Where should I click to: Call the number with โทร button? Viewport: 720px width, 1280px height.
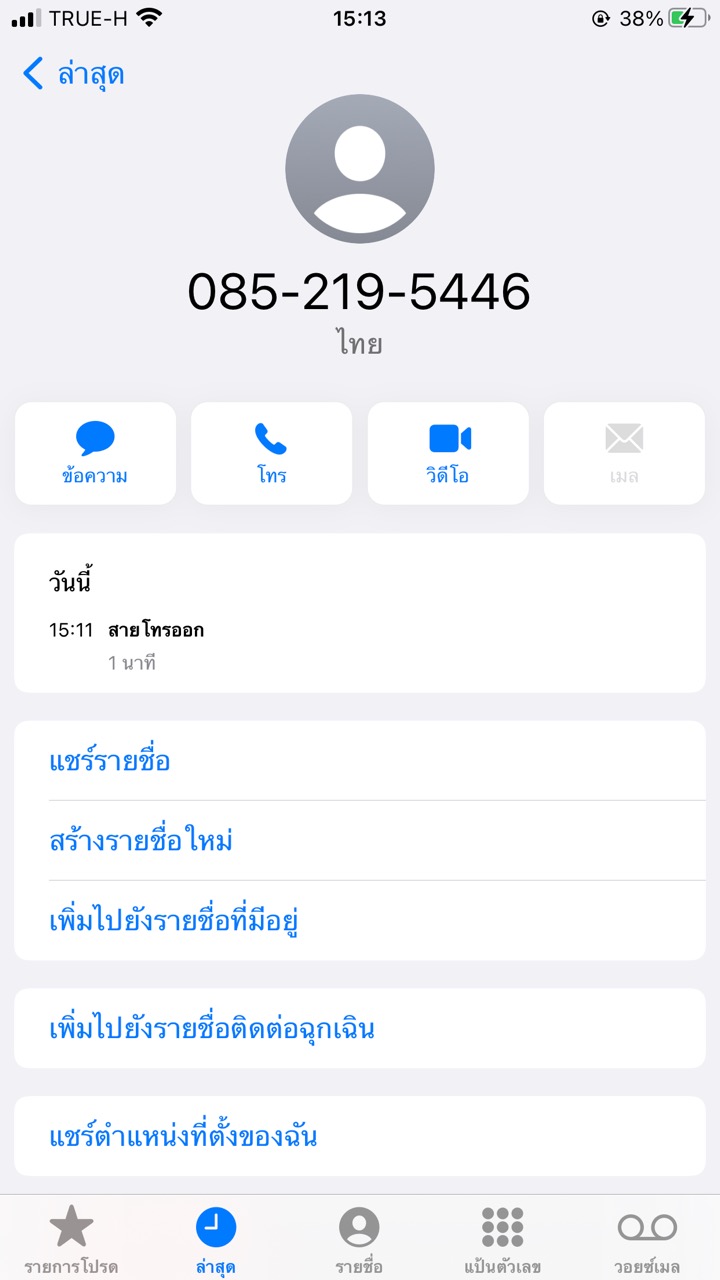271,453
